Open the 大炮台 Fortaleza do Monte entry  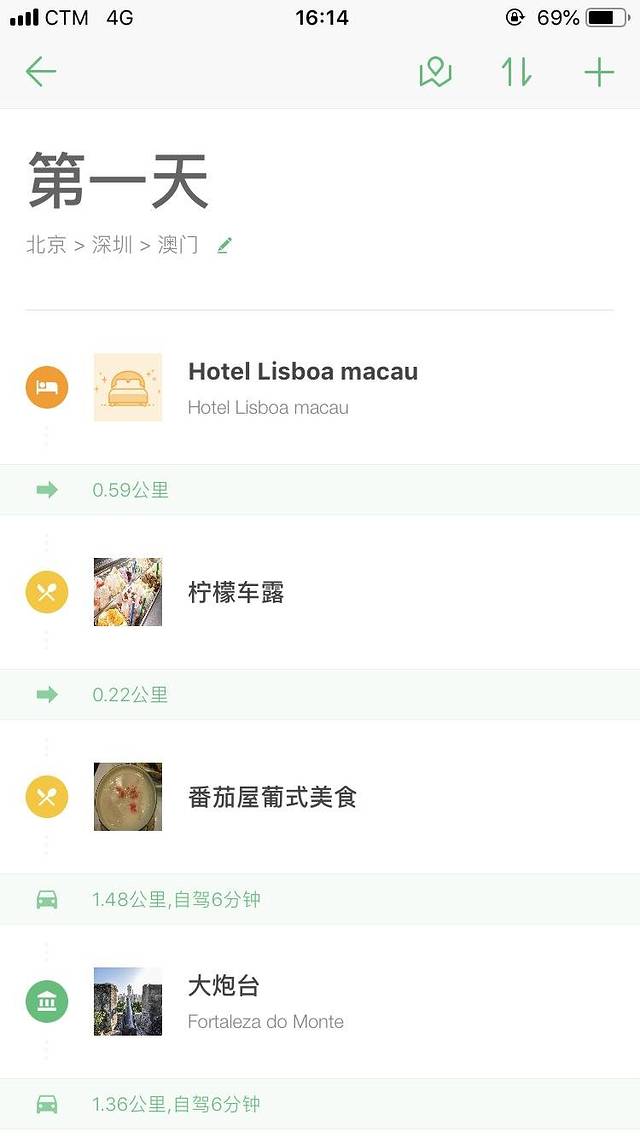(x=265, y=1001)
